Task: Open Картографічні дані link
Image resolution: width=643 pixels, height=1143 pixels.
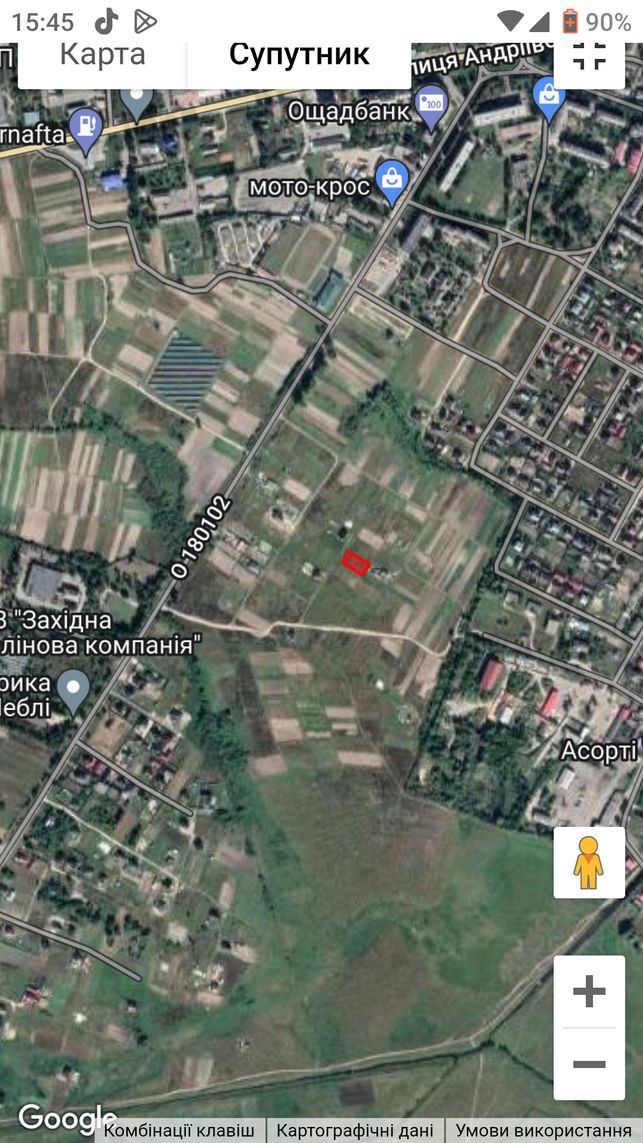Action: pyautogui.click(x=356, y=1131)
